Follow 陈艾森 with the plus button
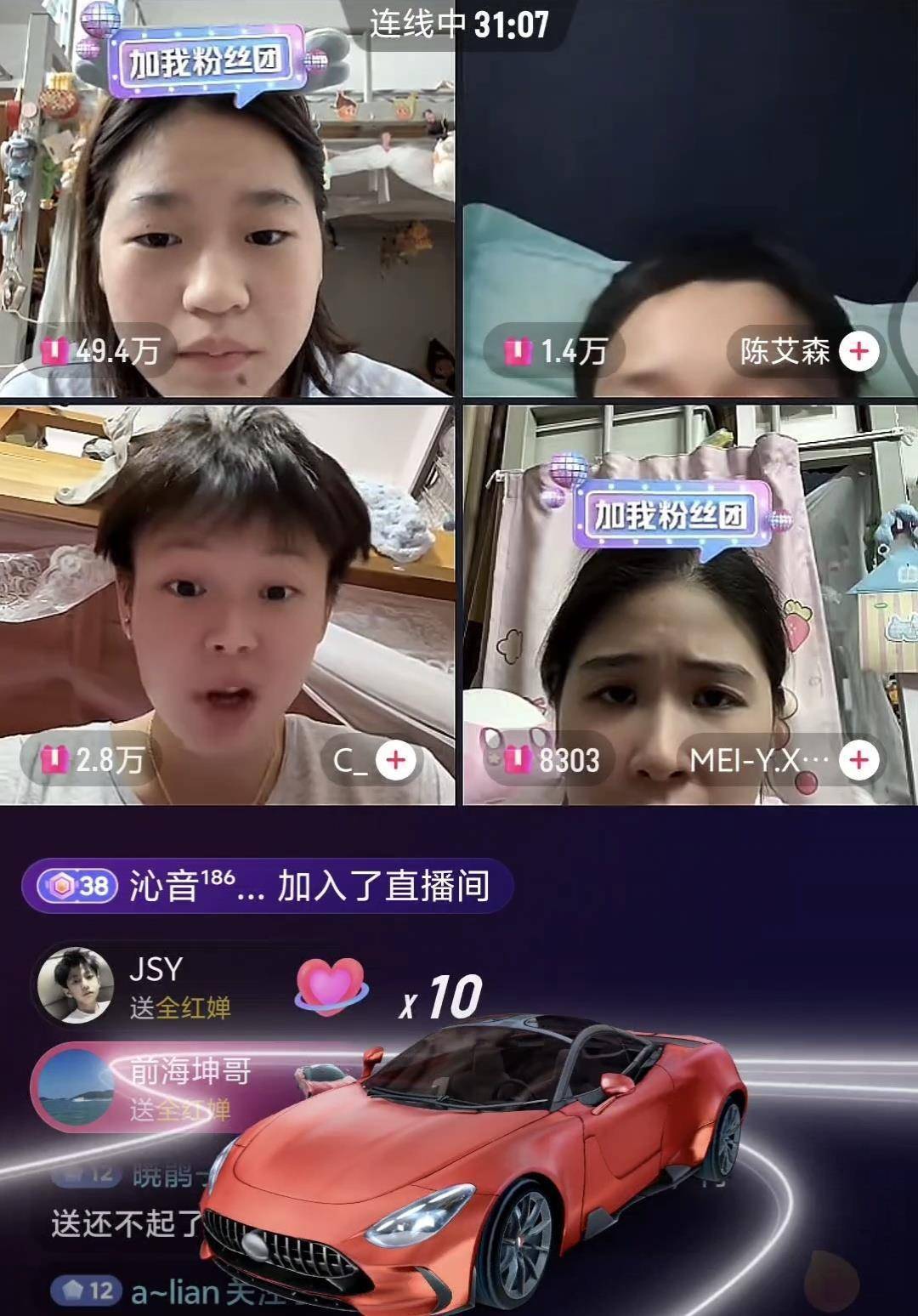The height and width of the screenshot is (1316, 918). click(x=858, y=351)
